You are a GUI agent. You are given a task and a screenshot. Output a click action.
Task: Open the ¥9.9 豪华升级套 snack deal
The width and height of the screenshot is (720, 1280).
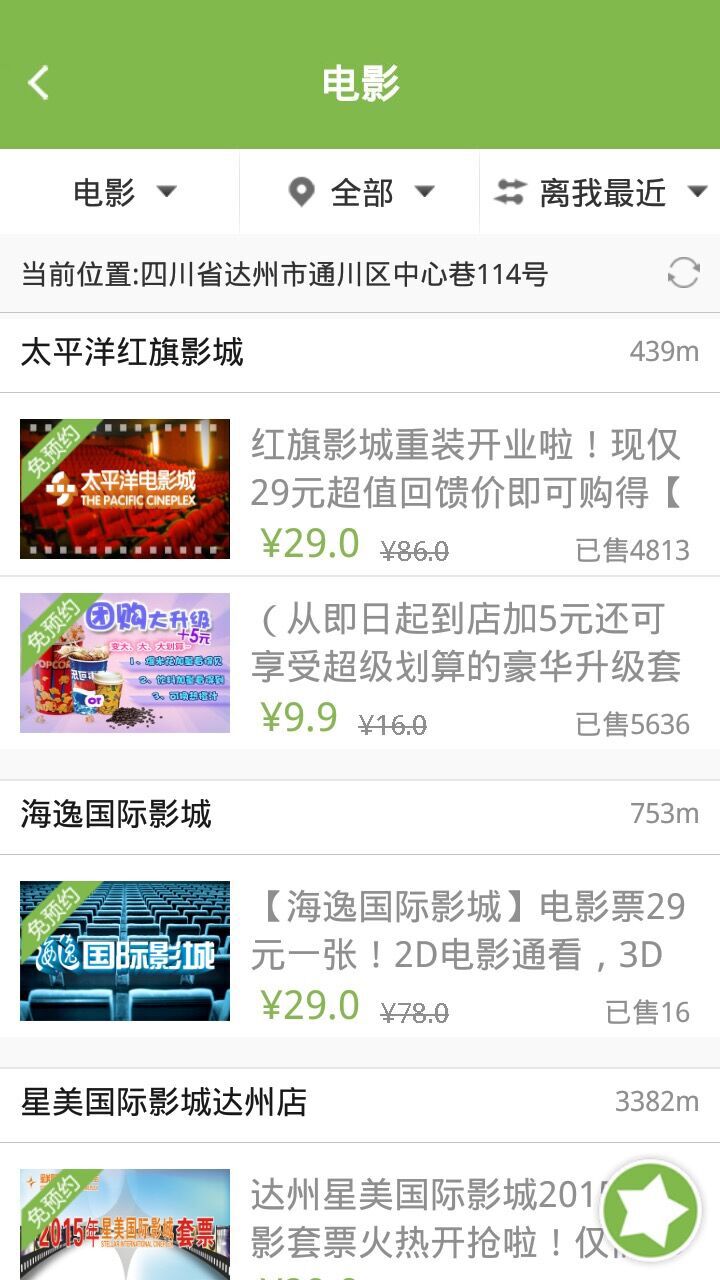click(x=360, y=664)
